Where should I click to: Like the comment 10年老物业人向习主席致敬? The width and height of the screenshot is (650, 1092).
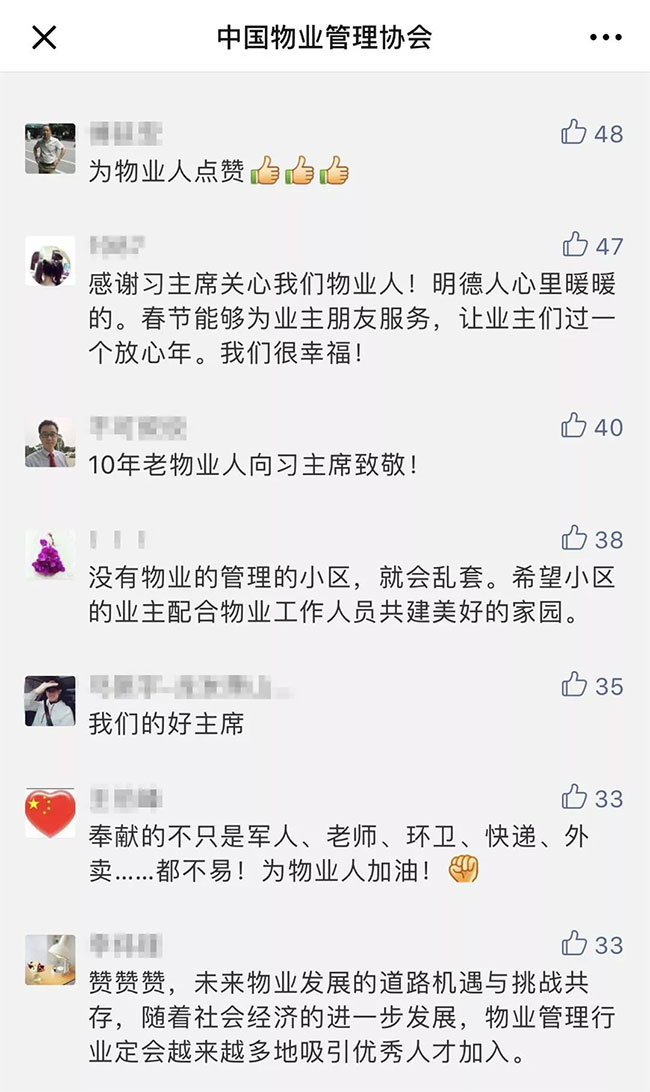point(574,426)
